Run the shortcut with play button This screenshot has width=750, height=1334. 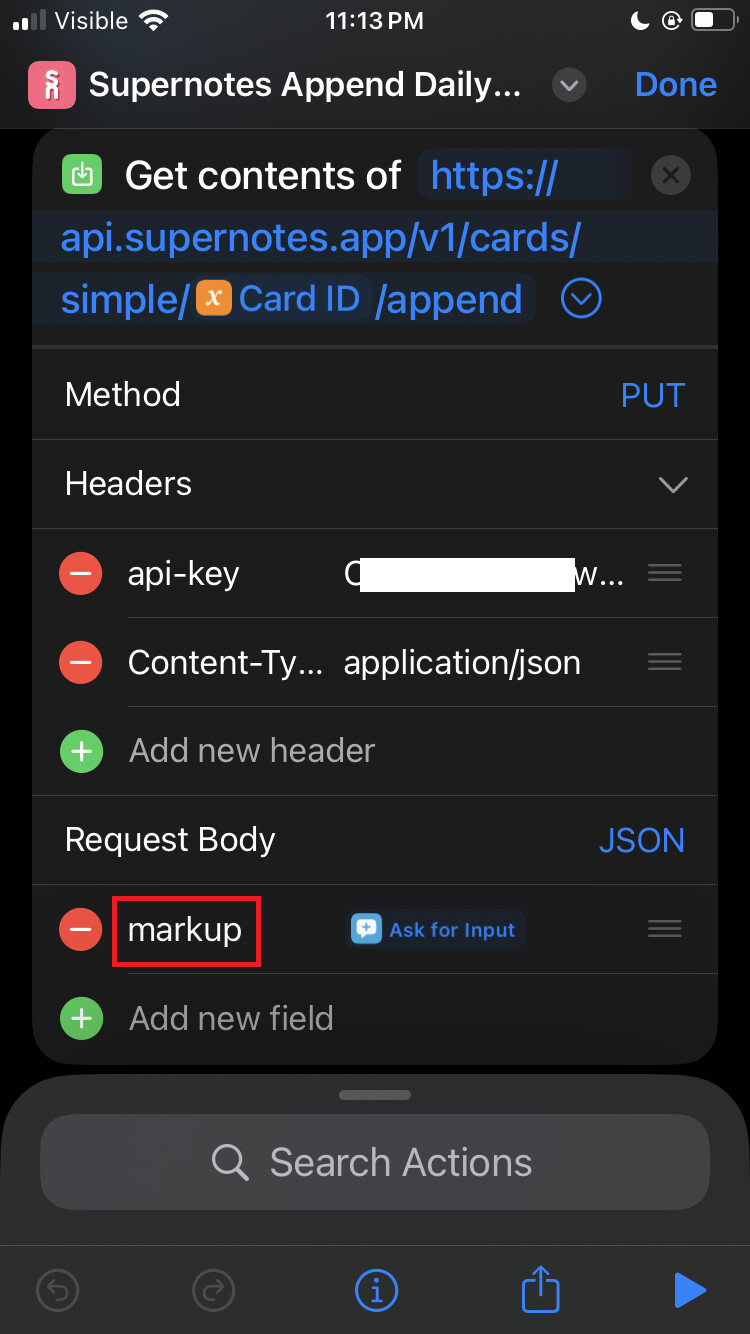[689, 1290]
